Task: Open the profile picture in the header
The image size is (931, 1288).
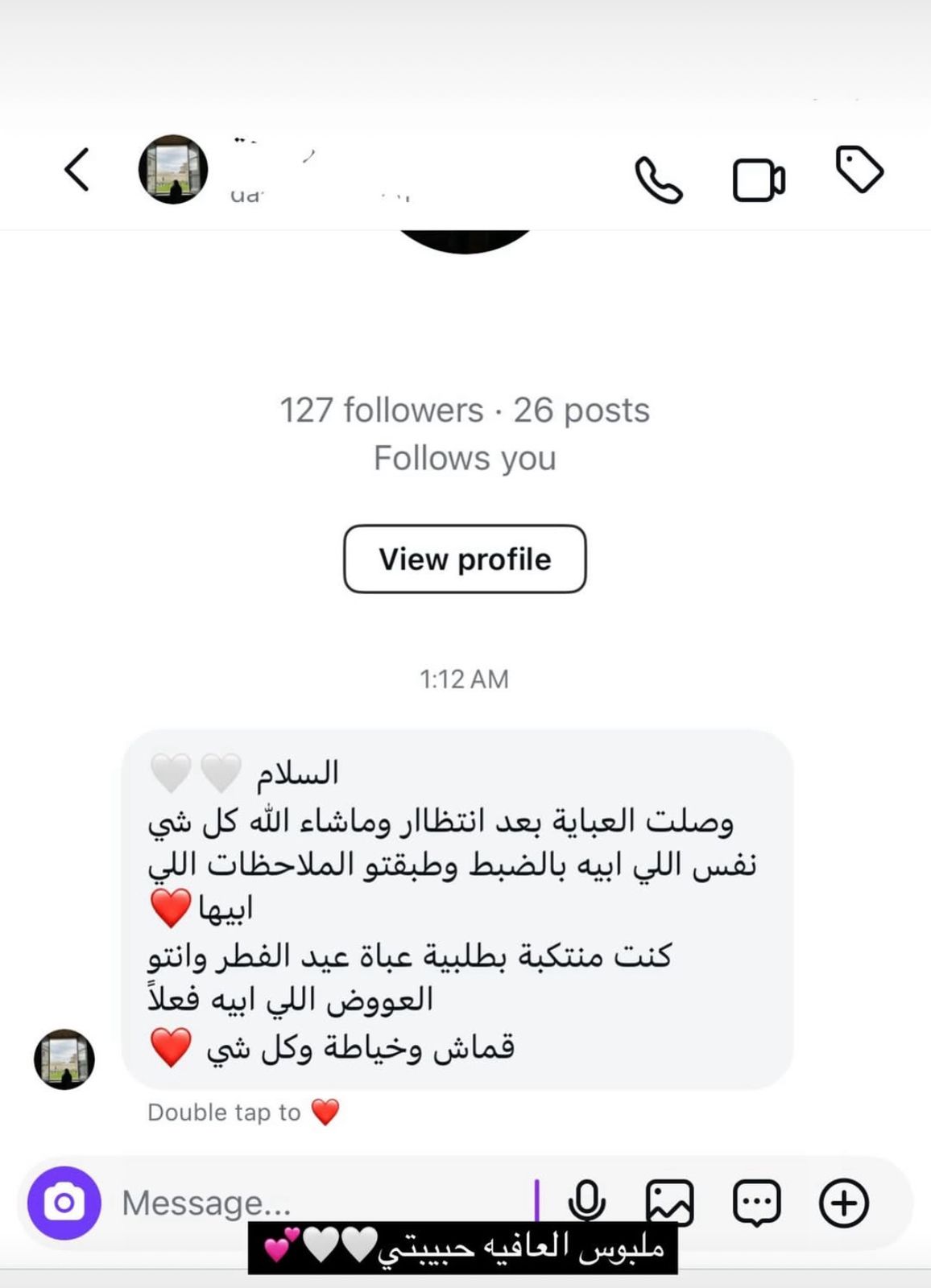Action: click(x=173, y=169)
